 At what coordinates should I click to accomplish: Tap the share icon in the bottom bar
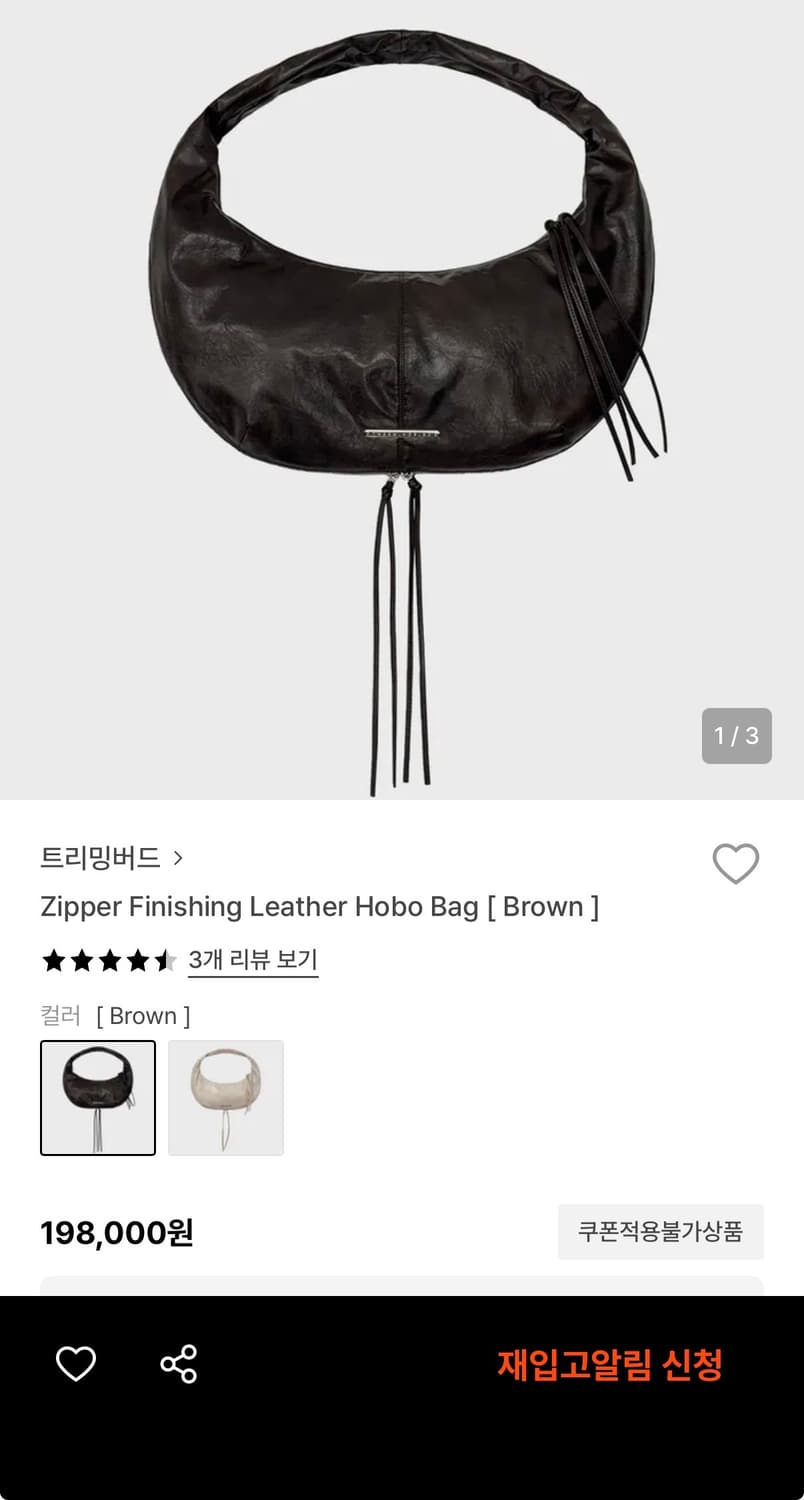(178, 1362)
